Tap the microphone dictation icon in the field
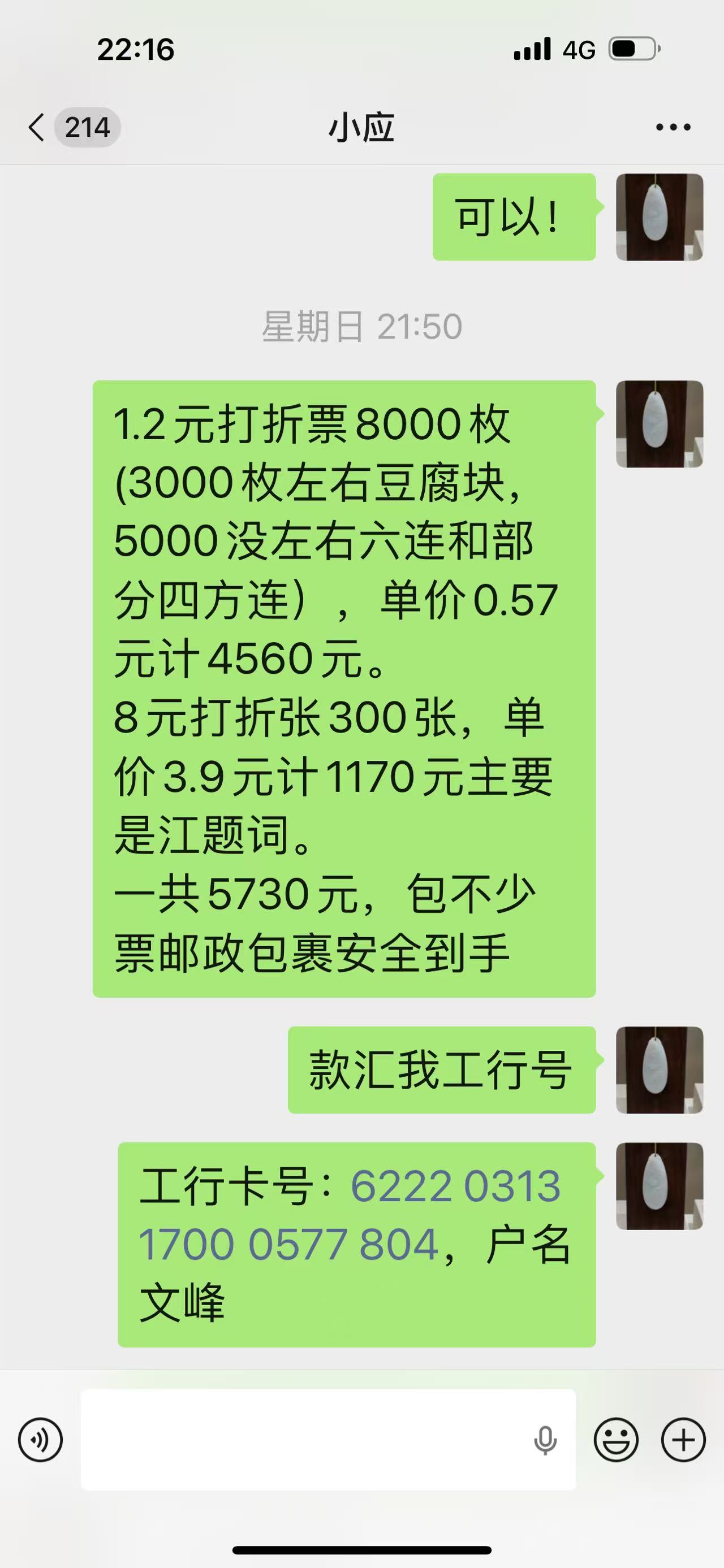The height and width of the screenshot is (1568, 724). click(545, 1440)
